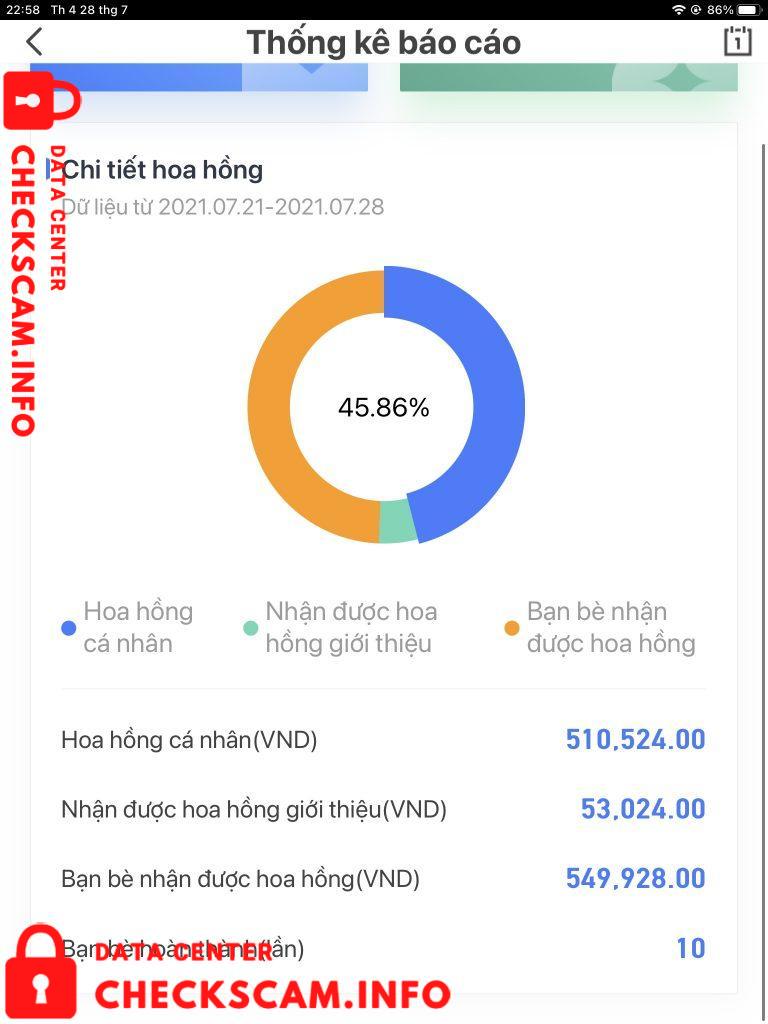Screen dimensions: 768x1024
Task: Toggle the Nhận được hoa hồng giới thiệu legend
Action: [340, 628]
